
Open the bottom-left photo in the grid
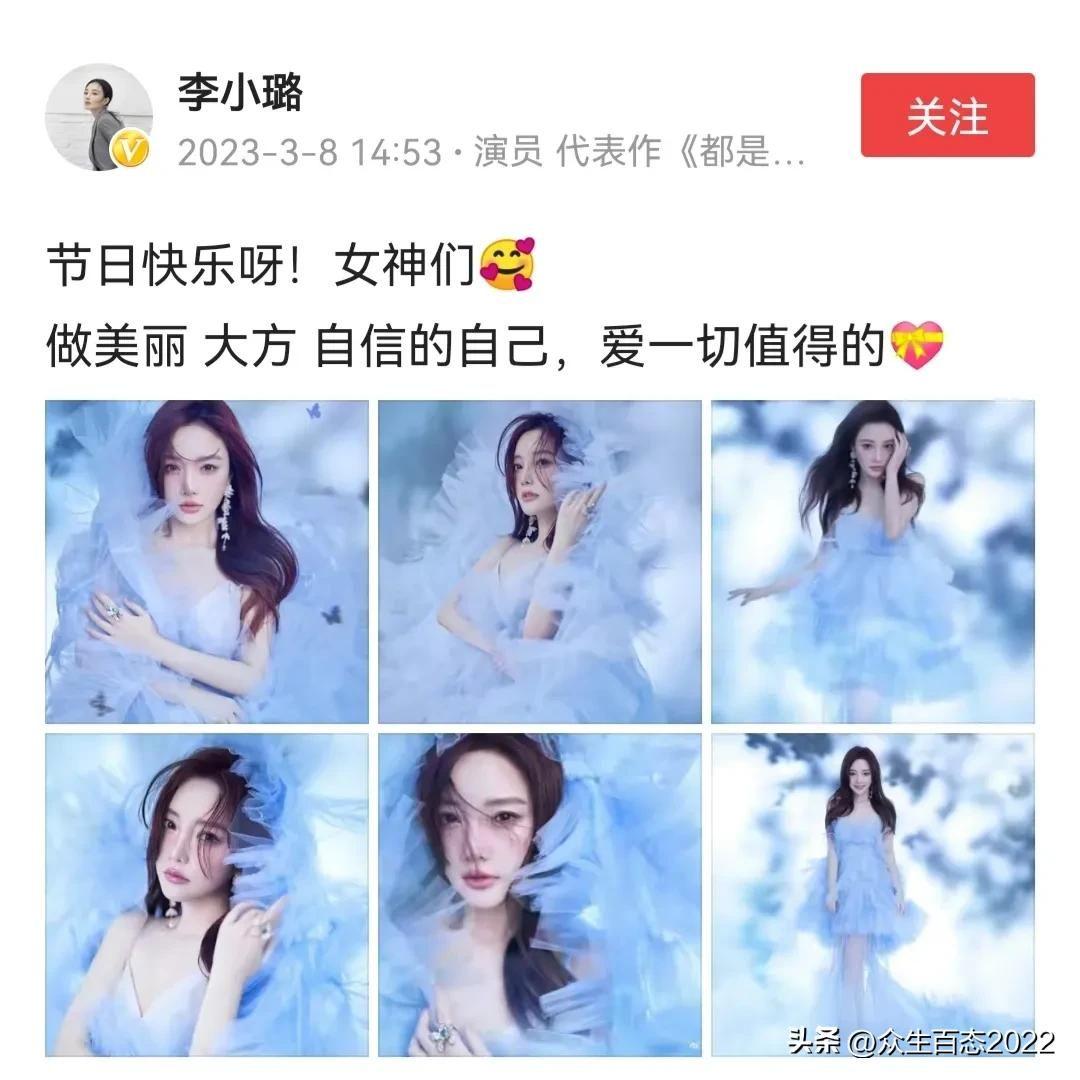point(206,893)
